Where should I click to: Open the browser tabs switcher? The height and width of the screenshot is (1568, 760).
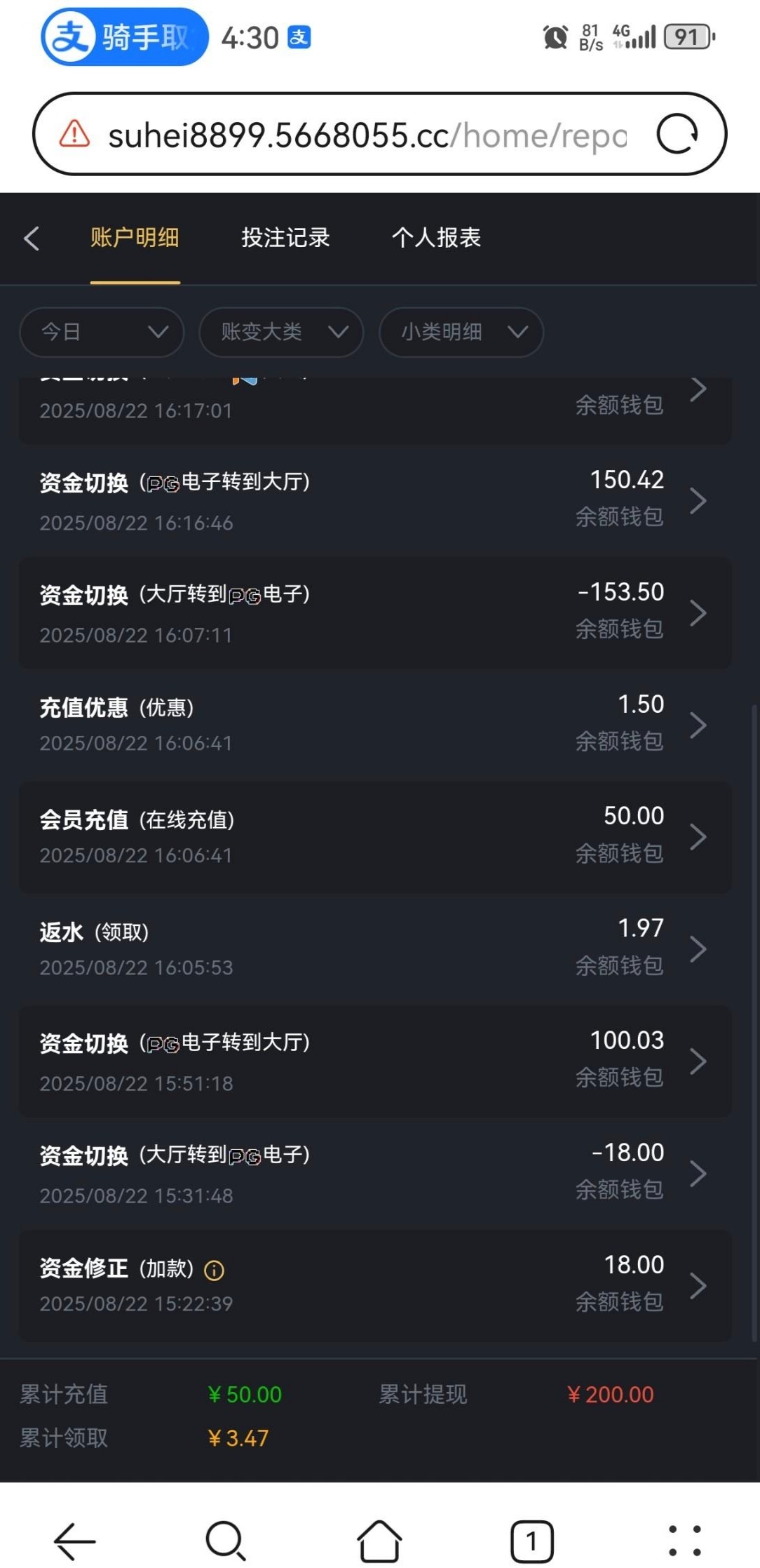click(531, 1541)
